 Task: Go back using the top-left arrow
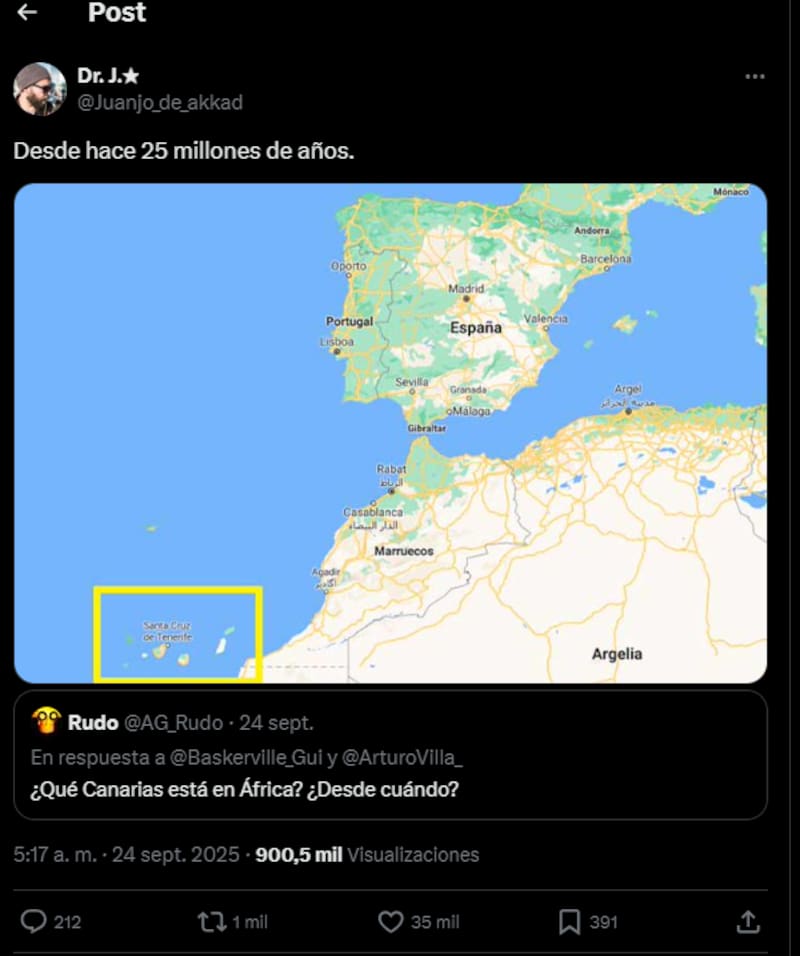pos(28,13)
